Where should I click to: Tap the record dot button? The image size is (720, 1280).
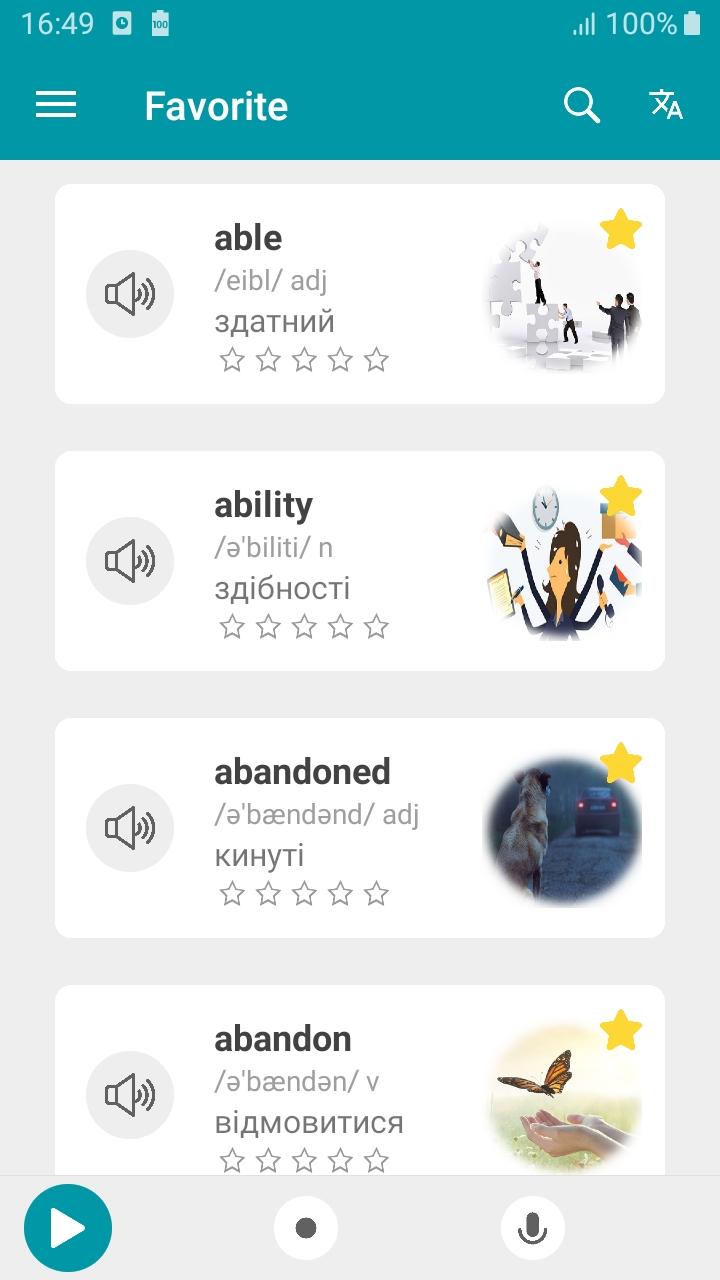pos(306,1228)
